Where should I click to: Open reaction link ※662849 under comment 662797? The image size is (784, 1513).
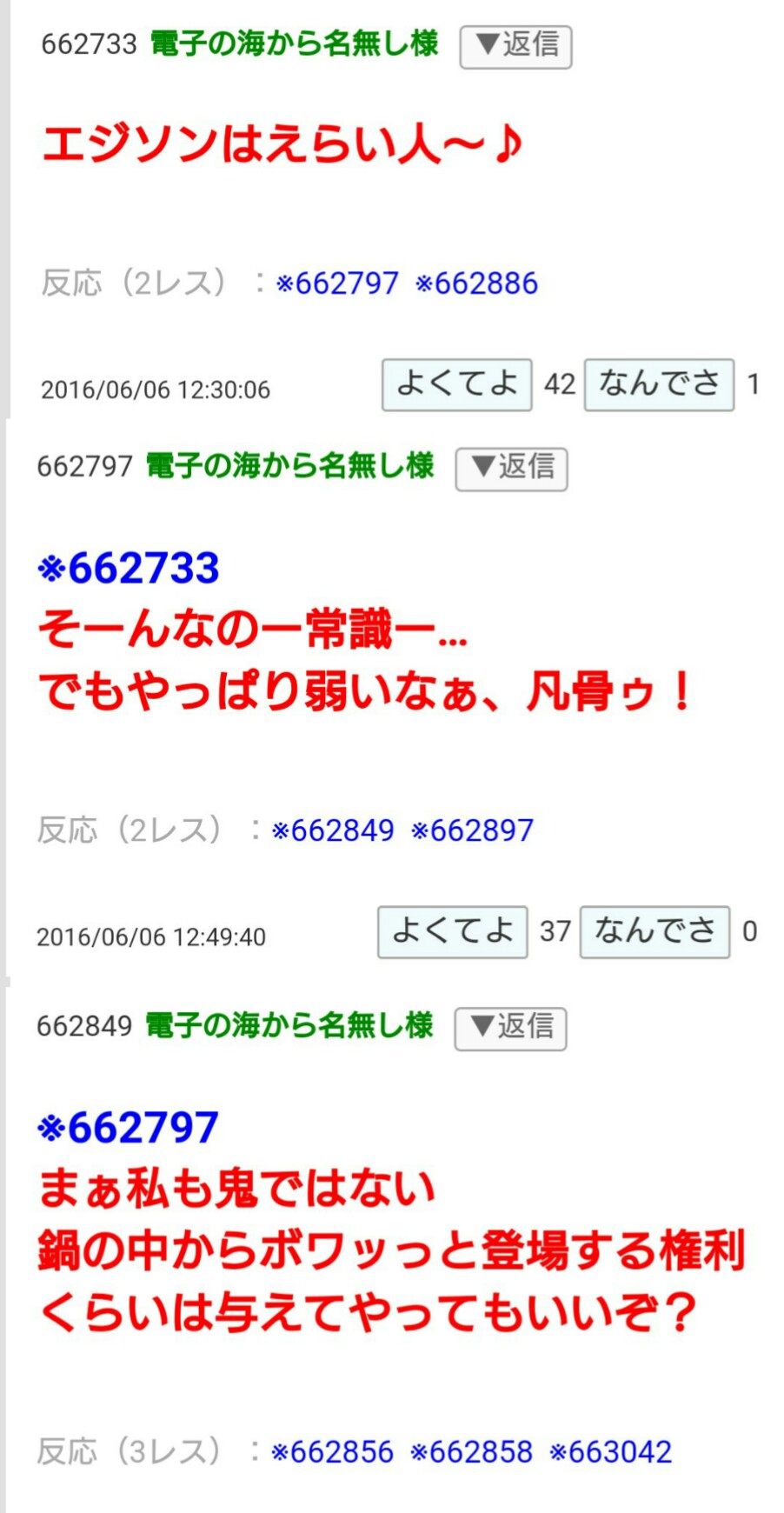click(333, 831)
